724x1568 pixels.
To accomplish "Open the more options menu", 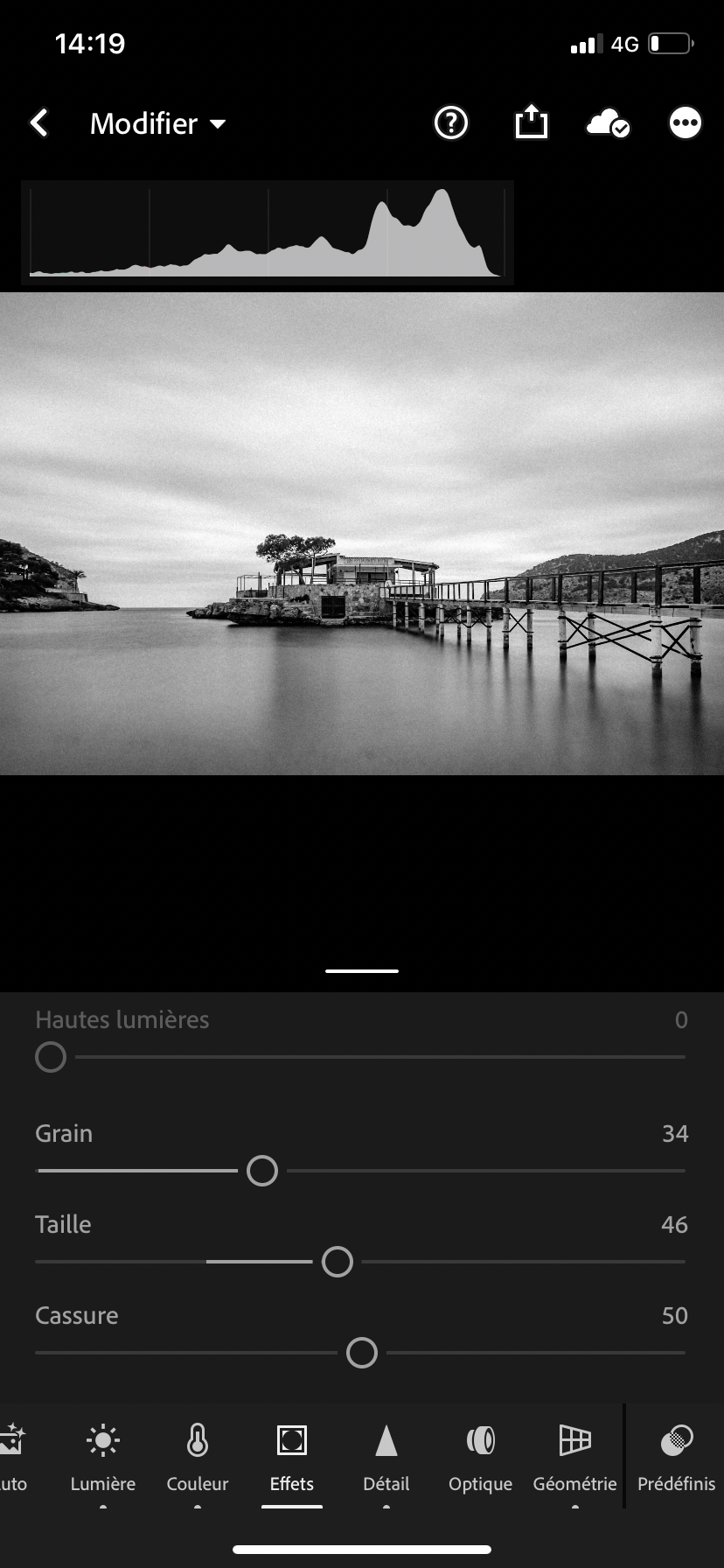I will pyautogui.click(x=685, y=123).
